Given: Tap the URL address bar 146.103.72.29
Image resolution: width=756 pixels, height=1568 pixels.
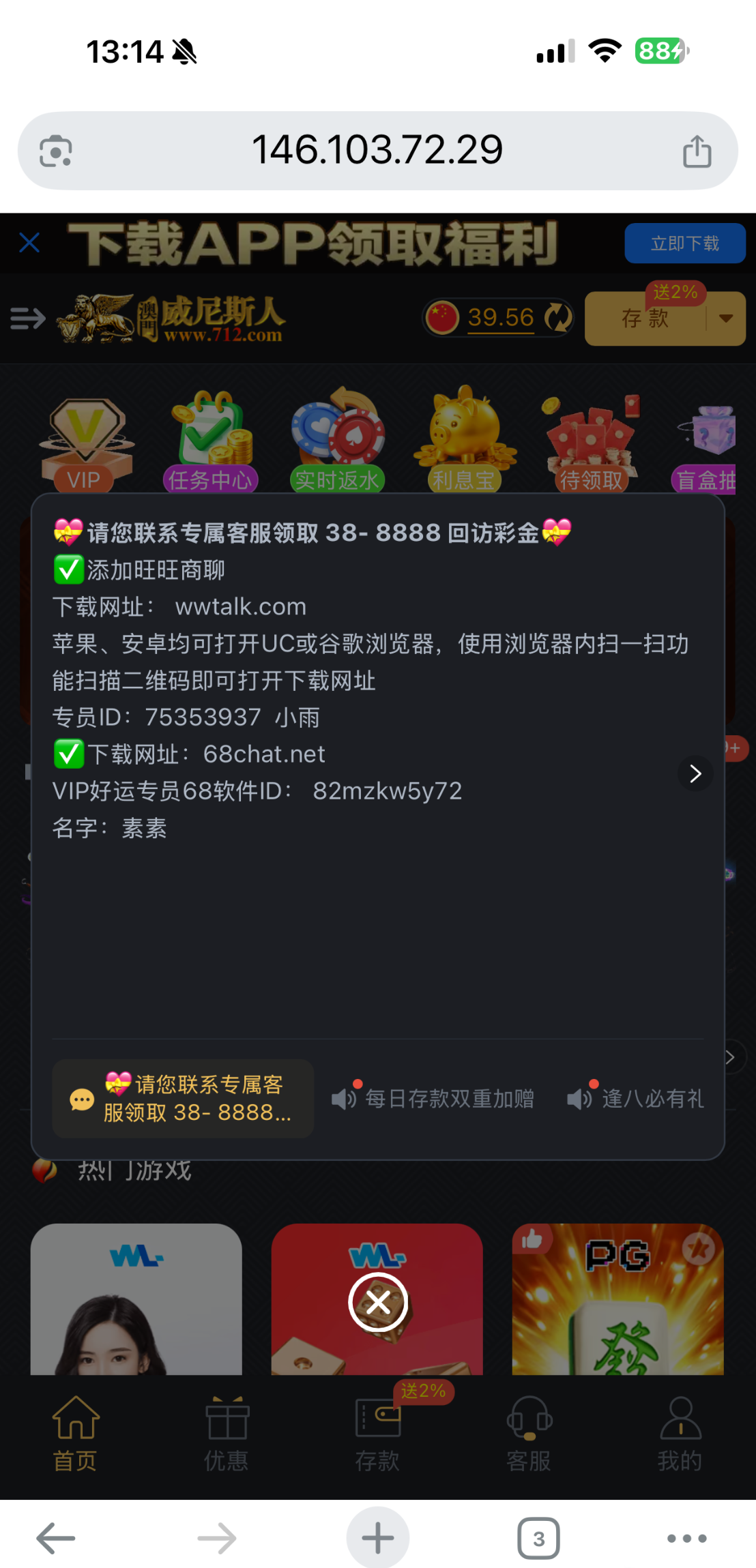Looking at the screenshot, I should [378, 150].
